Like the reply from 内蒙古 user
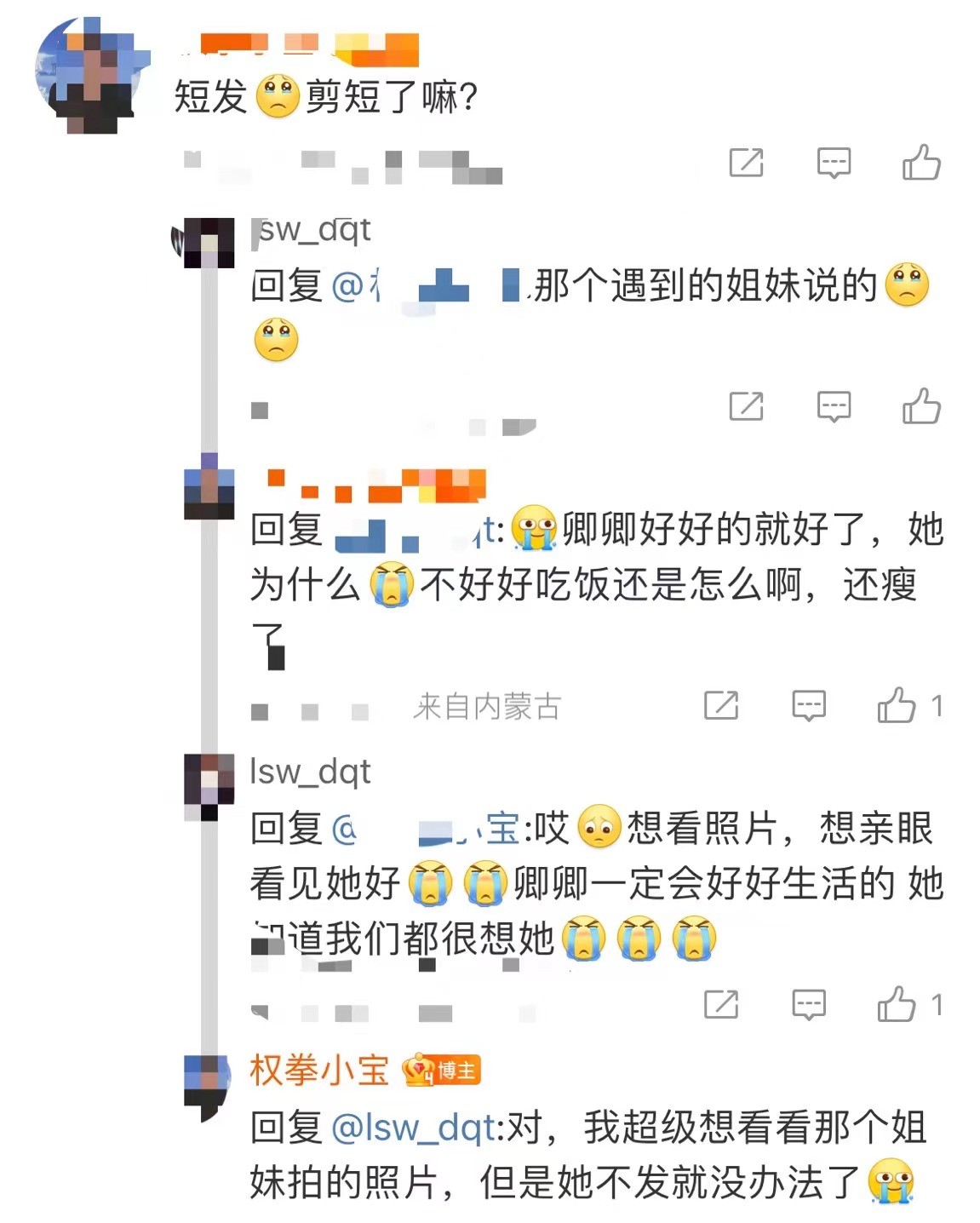 (x=897, y=705)
